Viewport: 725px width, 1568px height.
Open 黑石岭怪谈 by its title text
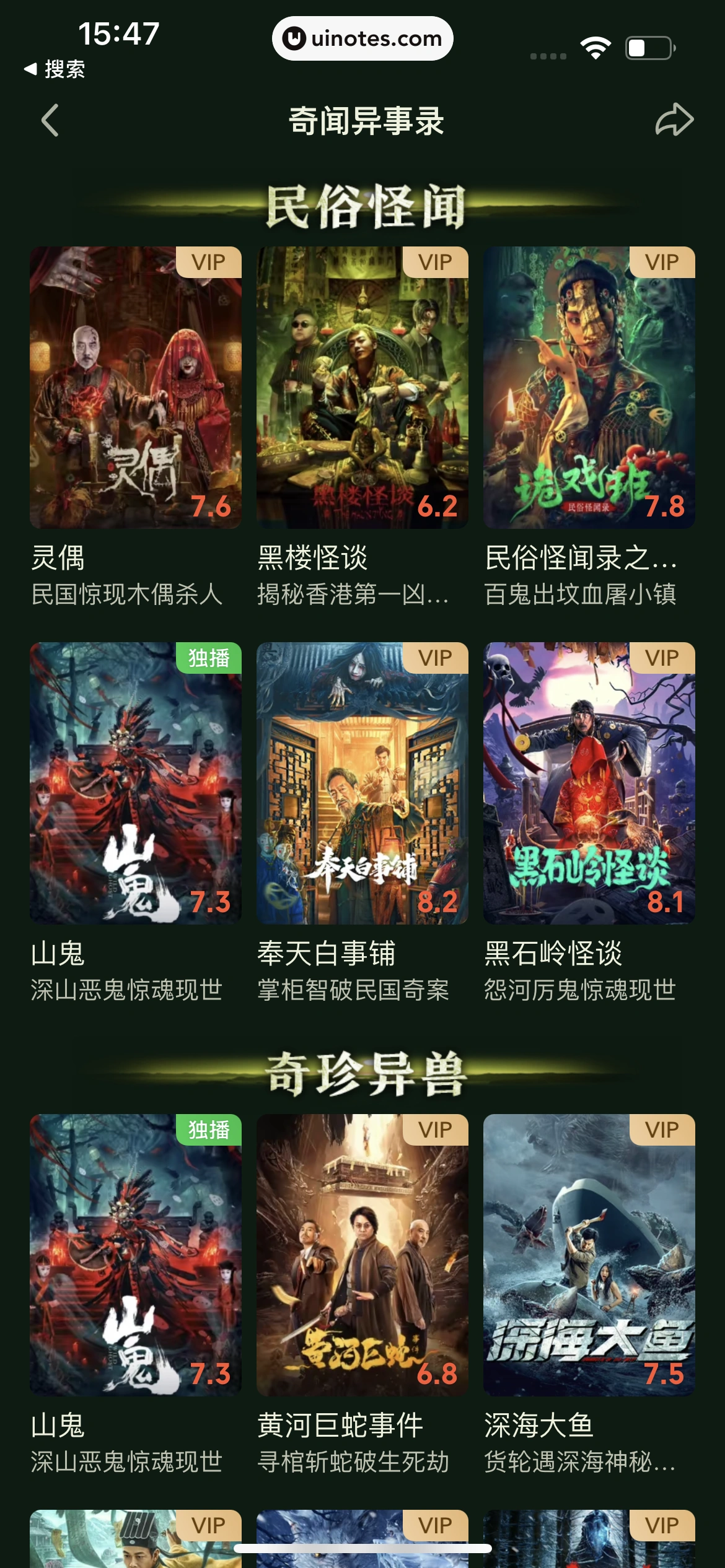tap(555, 953)
